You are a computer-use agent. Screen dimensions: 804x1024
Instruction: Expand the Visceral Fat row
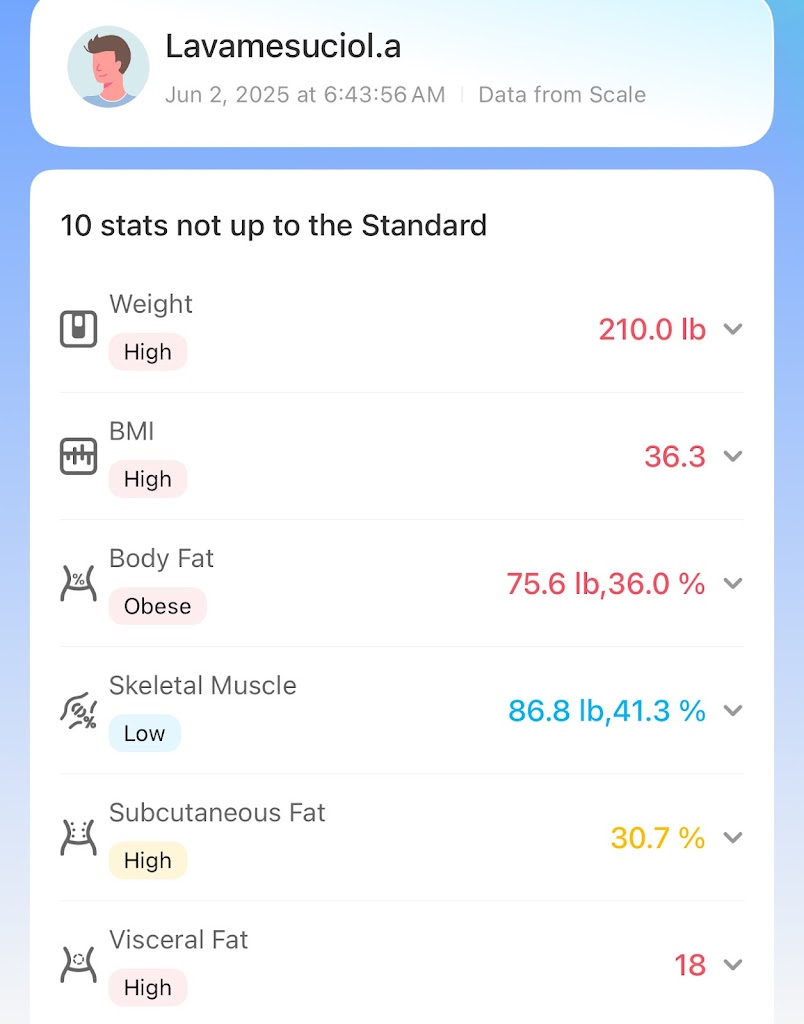[x=733, y=965]
